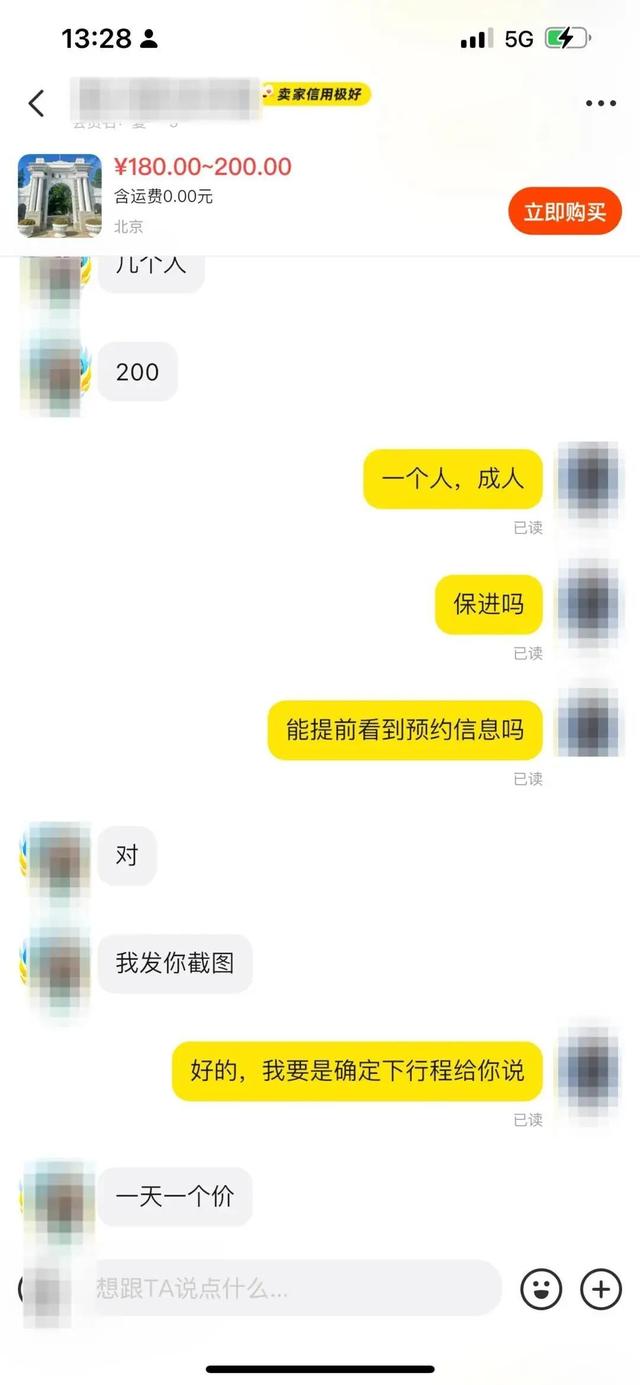Go back using the back arrow

point(37,103)
